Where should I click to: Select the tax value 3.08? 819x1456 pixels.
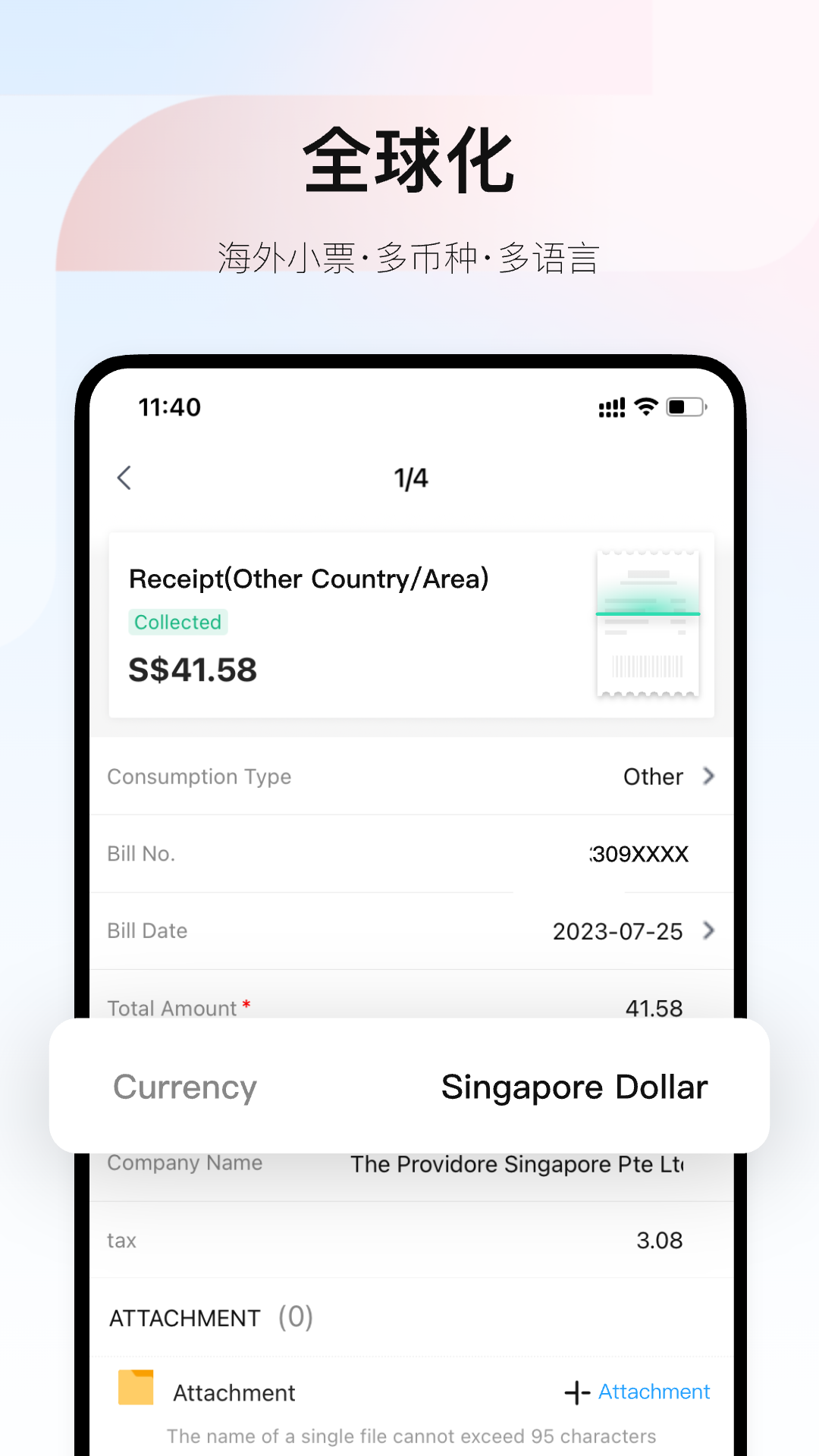658,1240
